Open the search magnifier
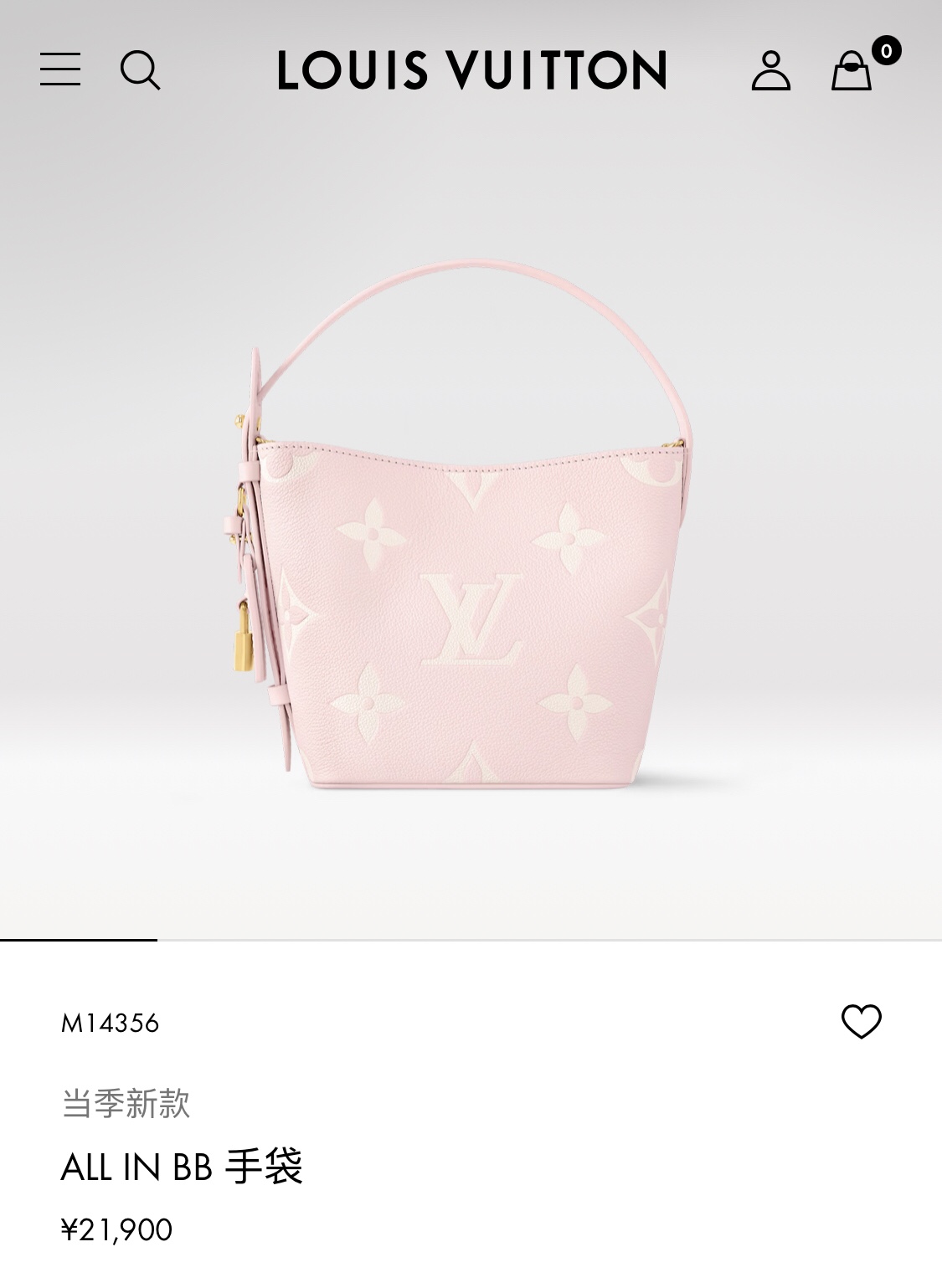This screenshot has width=942, height=1288. pos(140,69)
